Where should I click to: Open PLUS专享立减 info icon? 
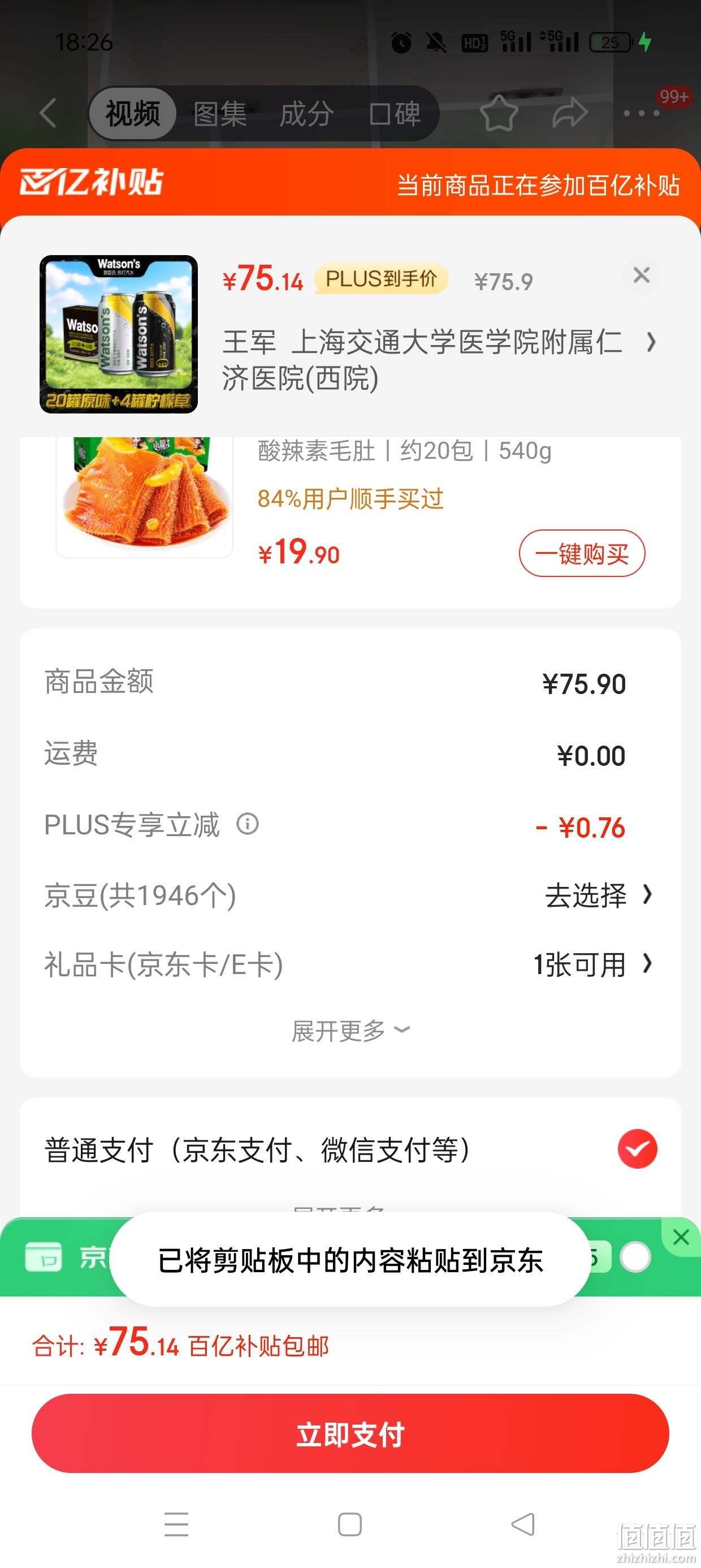point(248,824)
